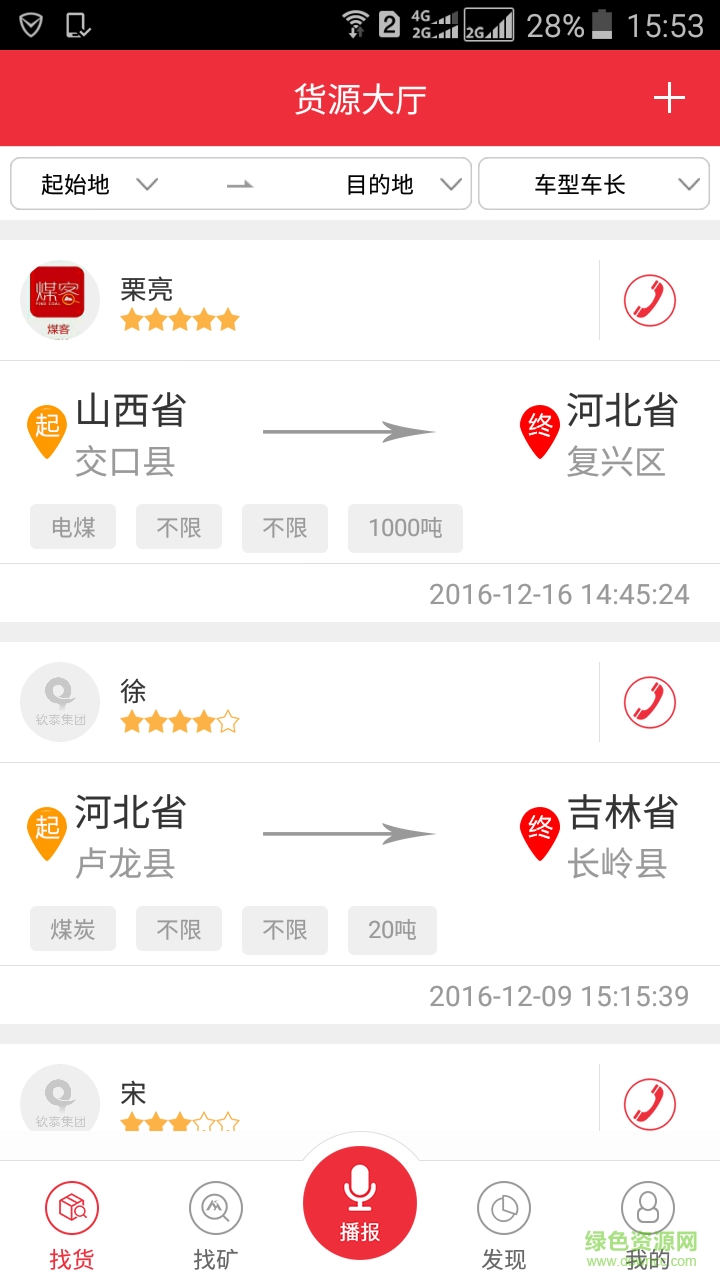Tap the 1000吨 weight tag

tap(405, 528)
